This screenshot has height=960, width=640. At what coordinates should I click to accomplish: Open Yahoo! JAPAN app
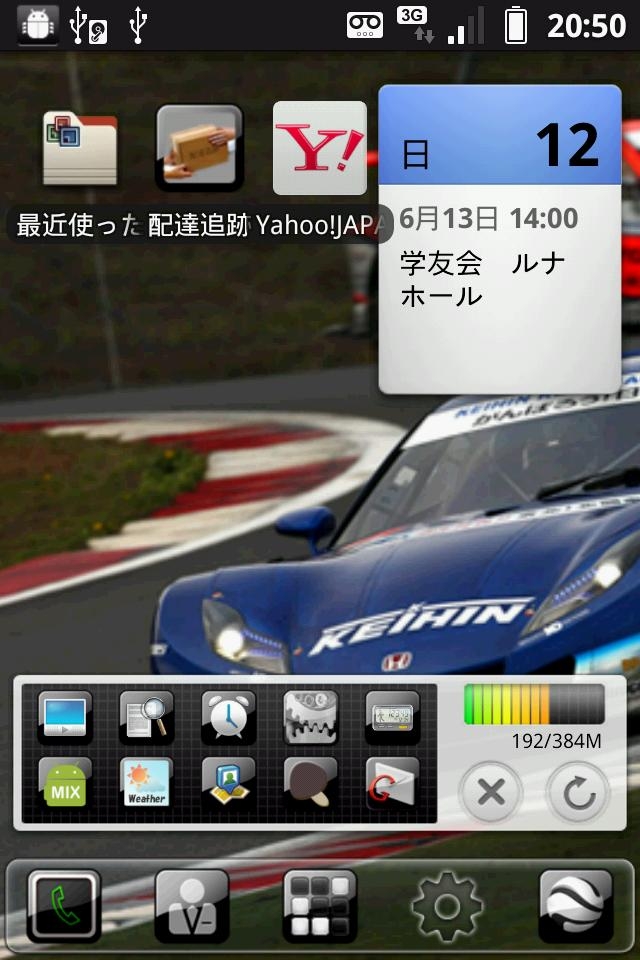pos(320,148)
